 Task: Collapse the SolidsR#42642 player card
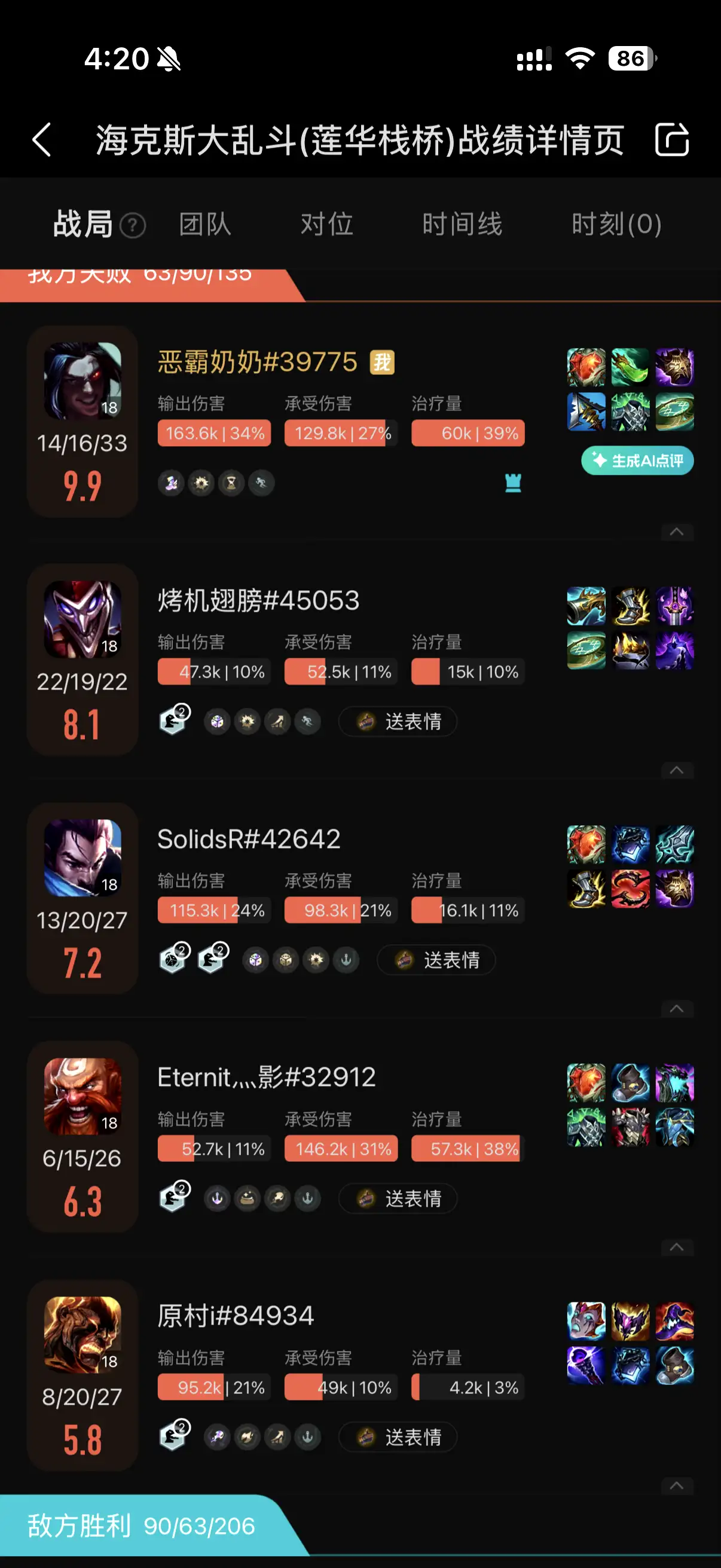click(677, 1009)
